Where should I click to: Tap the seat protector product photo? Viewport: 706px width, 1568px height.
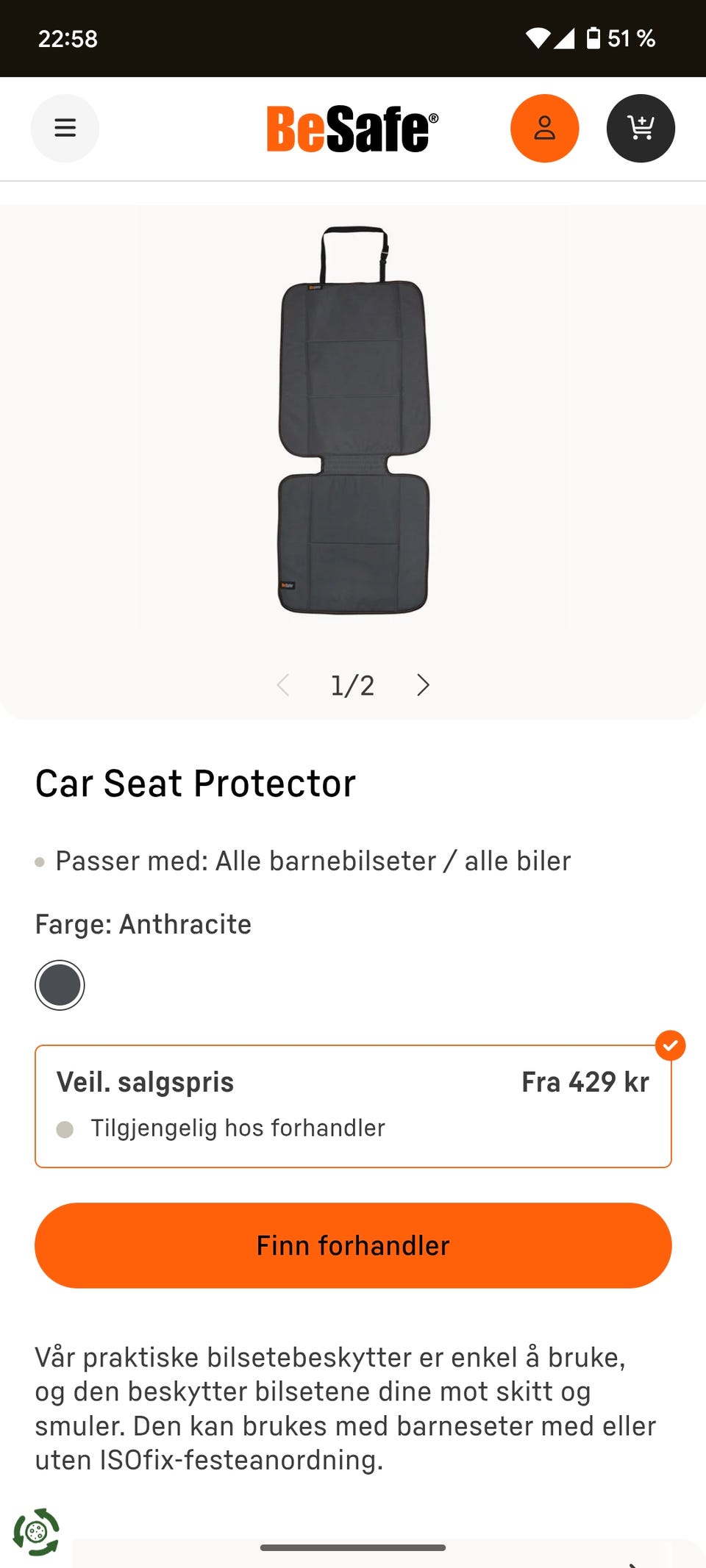(352, 426)
